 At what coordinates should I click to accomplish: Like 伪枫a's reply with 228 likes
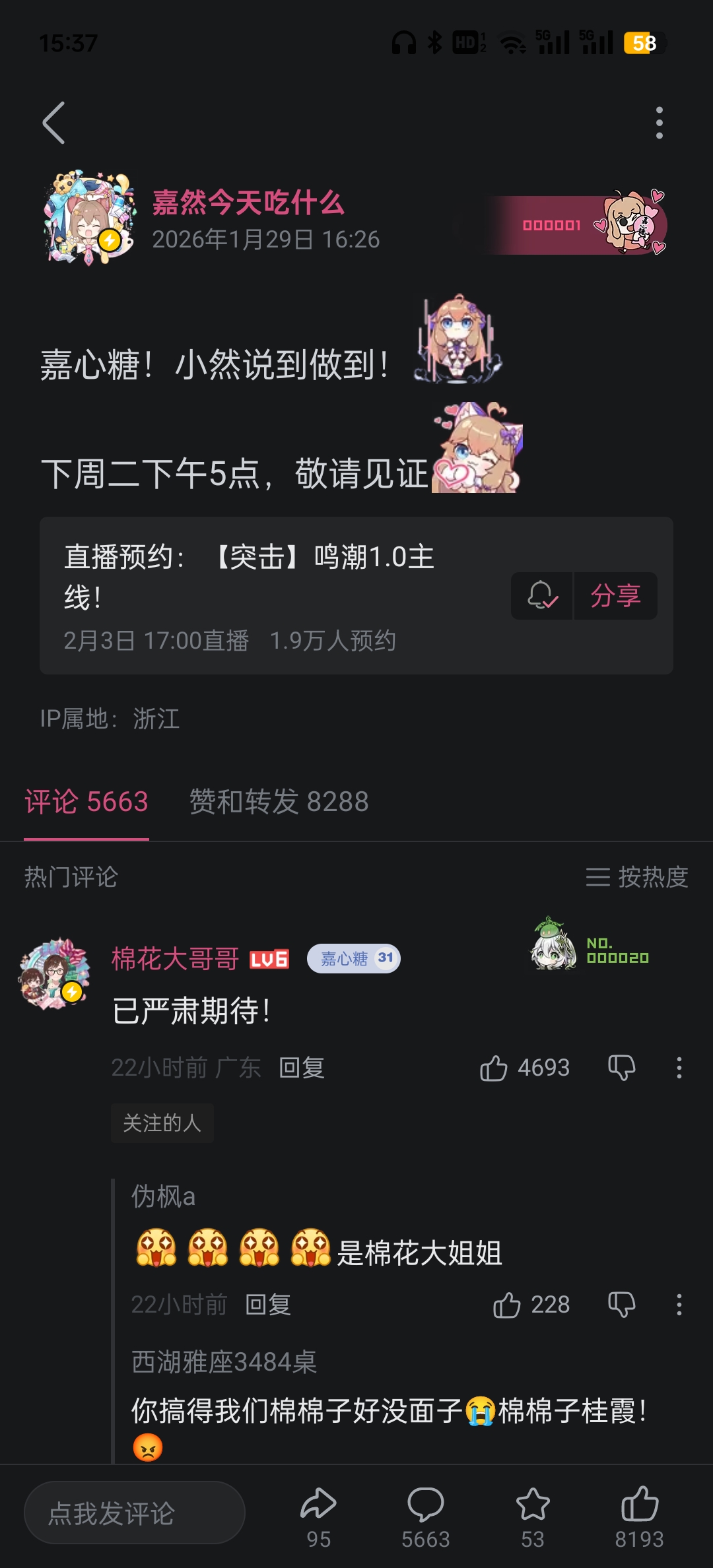point(507,1305)
